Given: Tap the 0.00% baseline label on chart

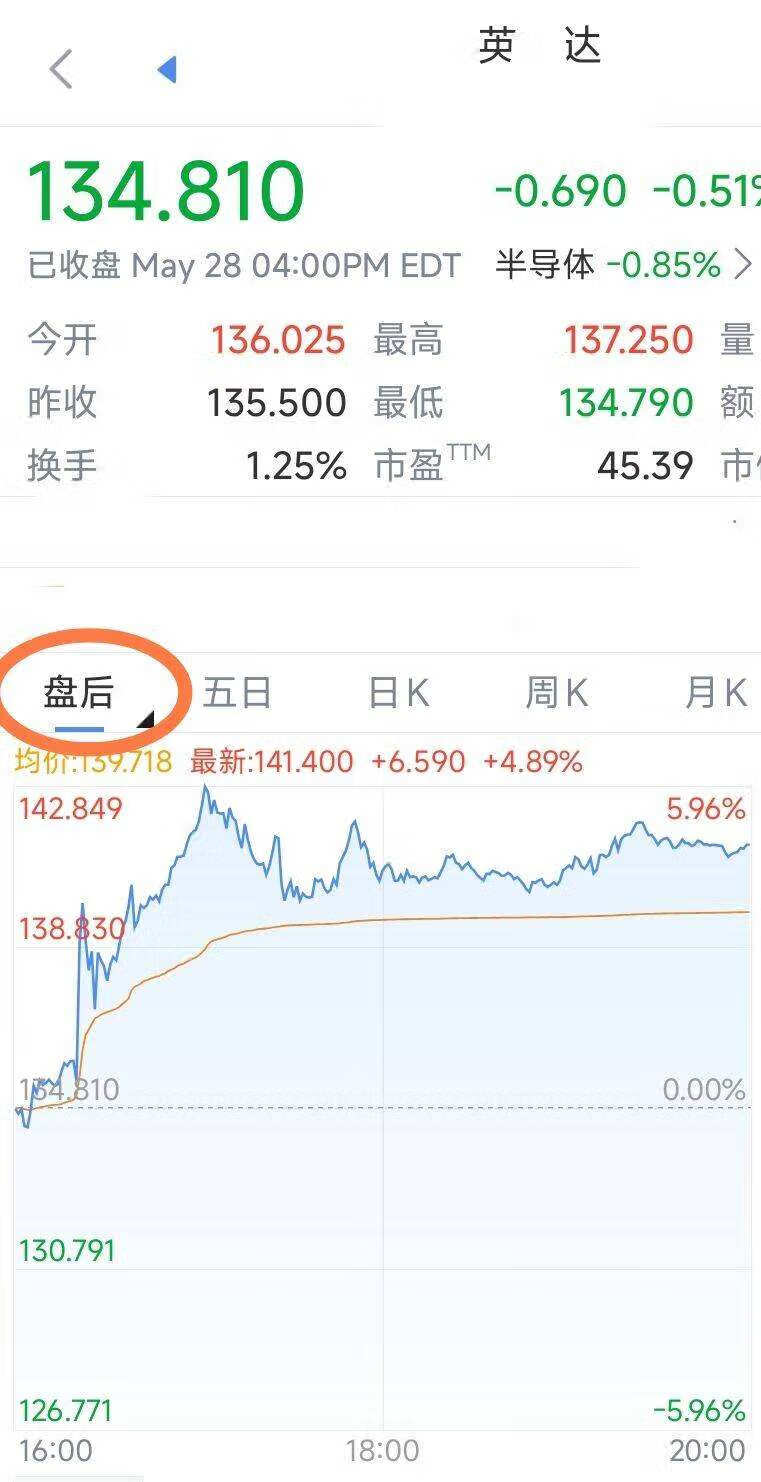Looking at the screenshot, I should [703, 1090].
